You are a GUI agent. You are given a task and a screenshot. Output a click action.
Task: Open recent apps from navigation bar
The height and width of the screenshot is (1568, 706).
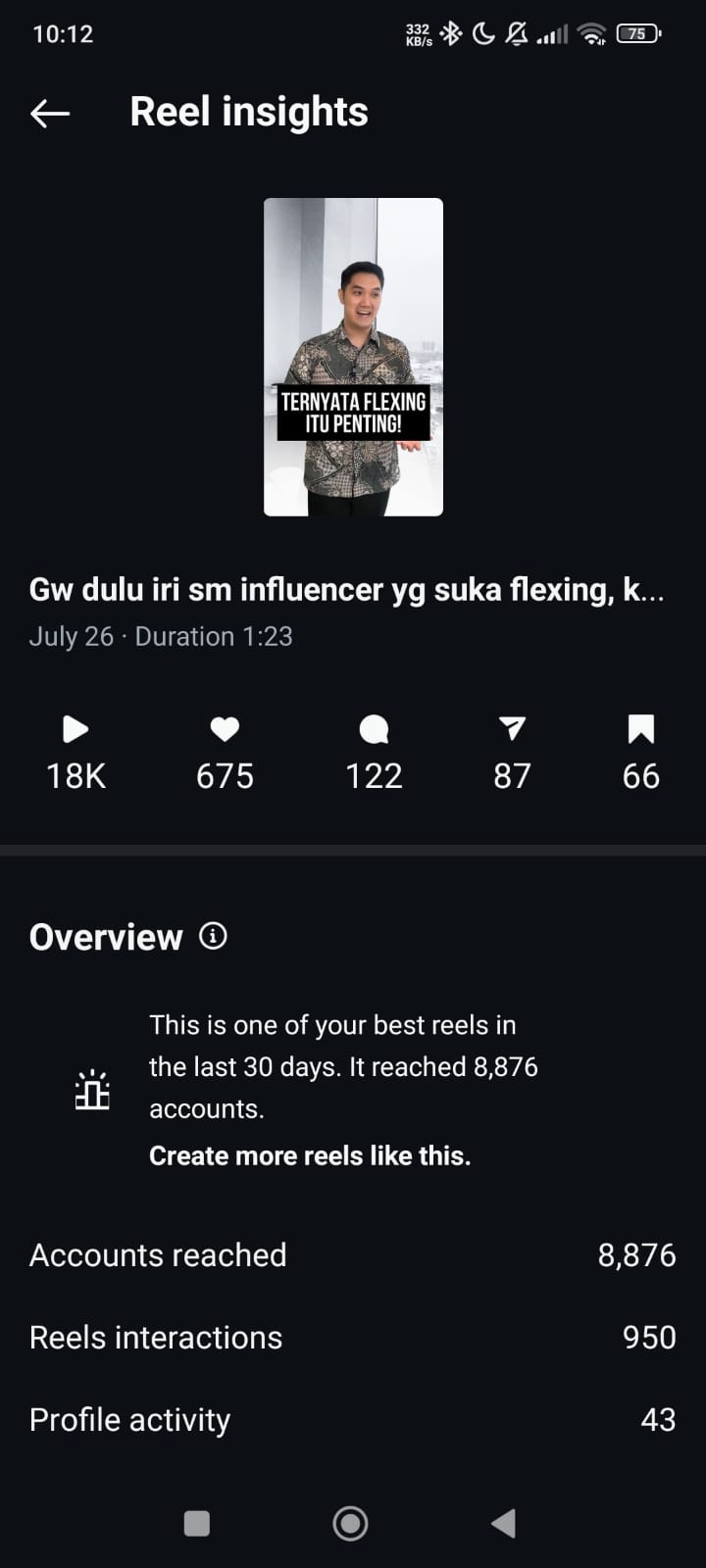click(x=197, y=1523)
